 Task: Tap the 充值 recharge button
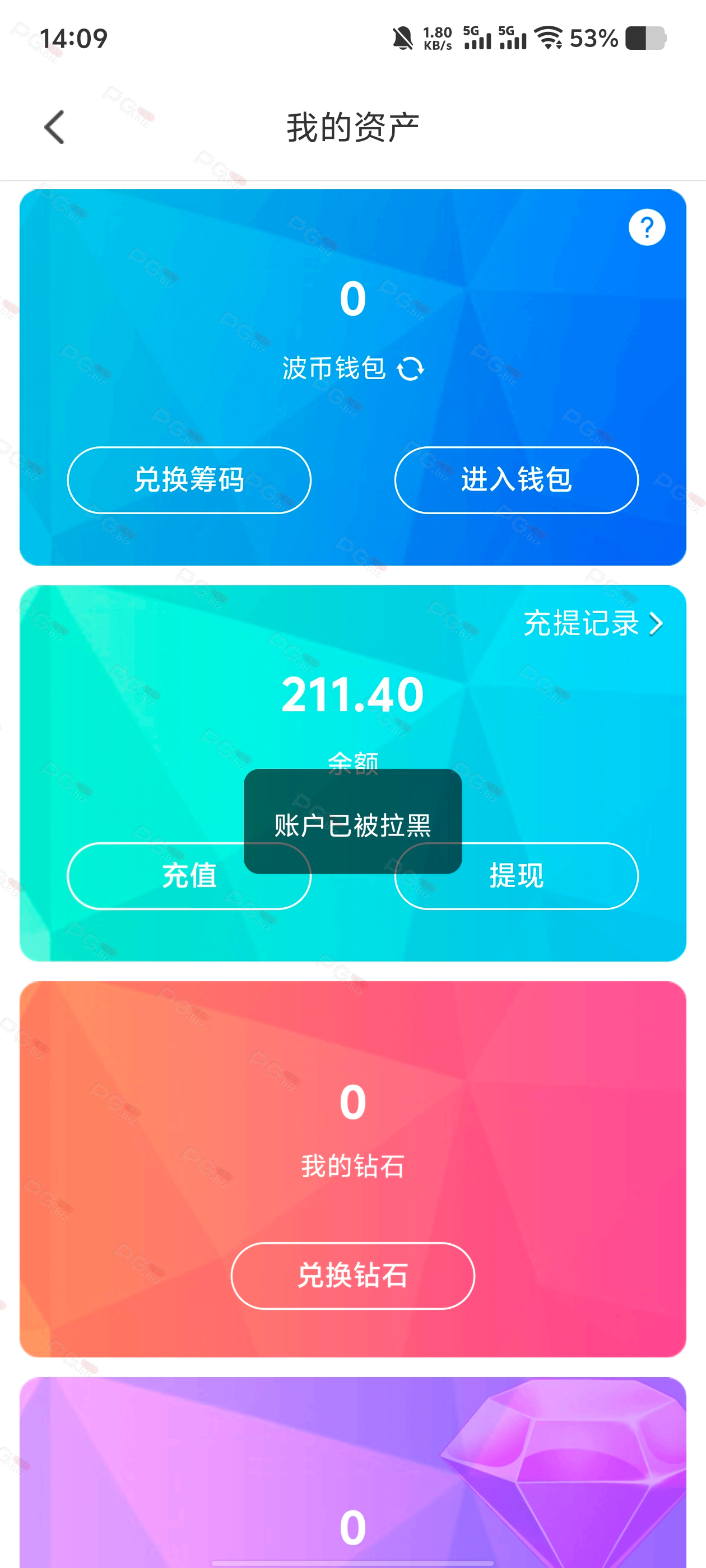[x=189, y=875]
